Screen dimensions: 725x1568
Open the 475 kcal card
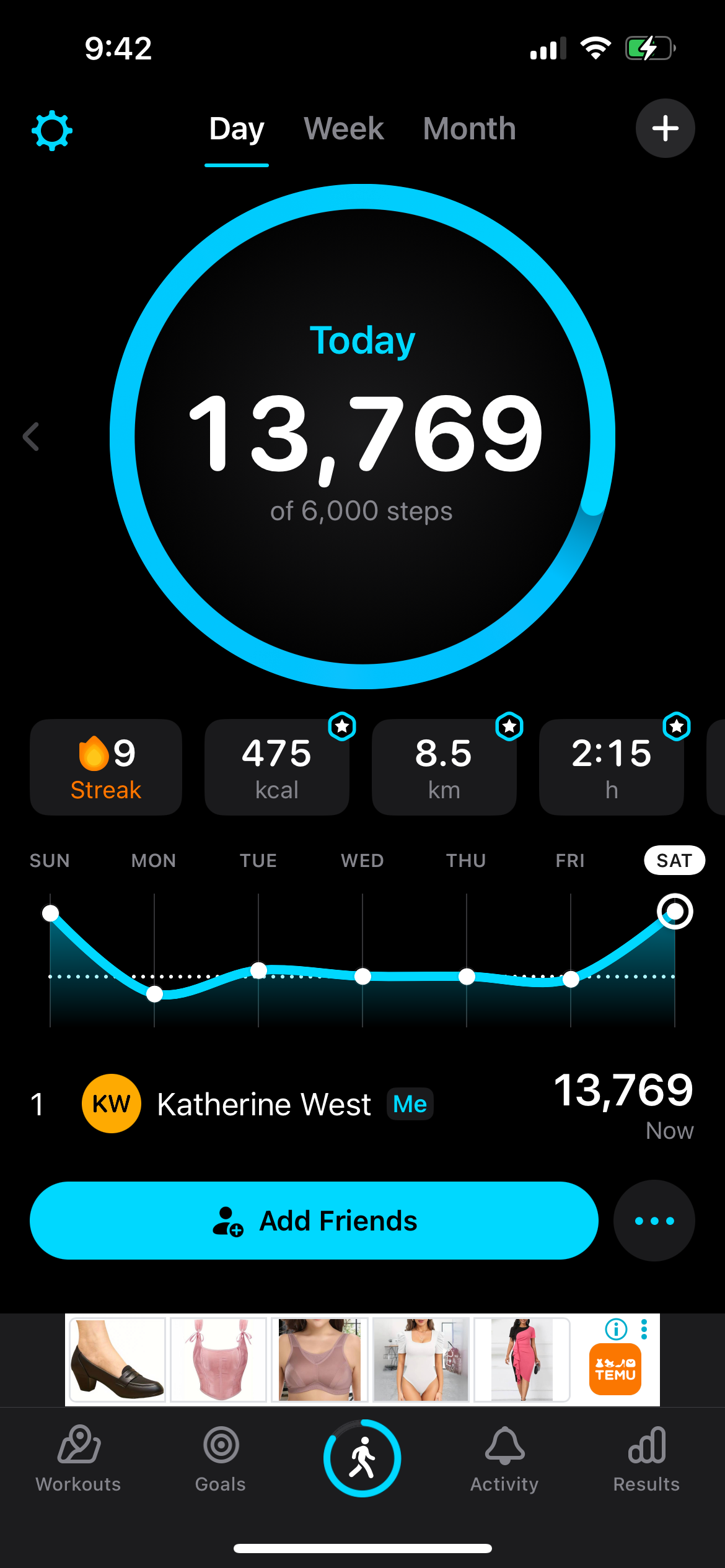(x=277, y=767)
